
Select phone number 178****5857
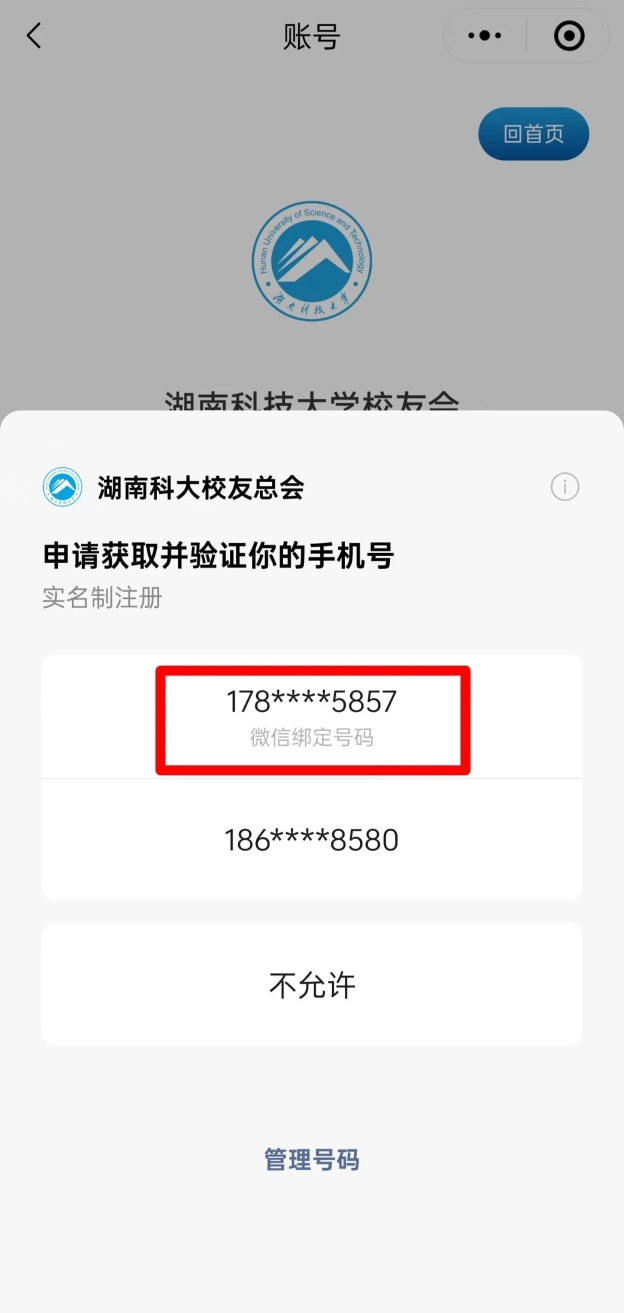pyautogui.click(x=312, y=716)
